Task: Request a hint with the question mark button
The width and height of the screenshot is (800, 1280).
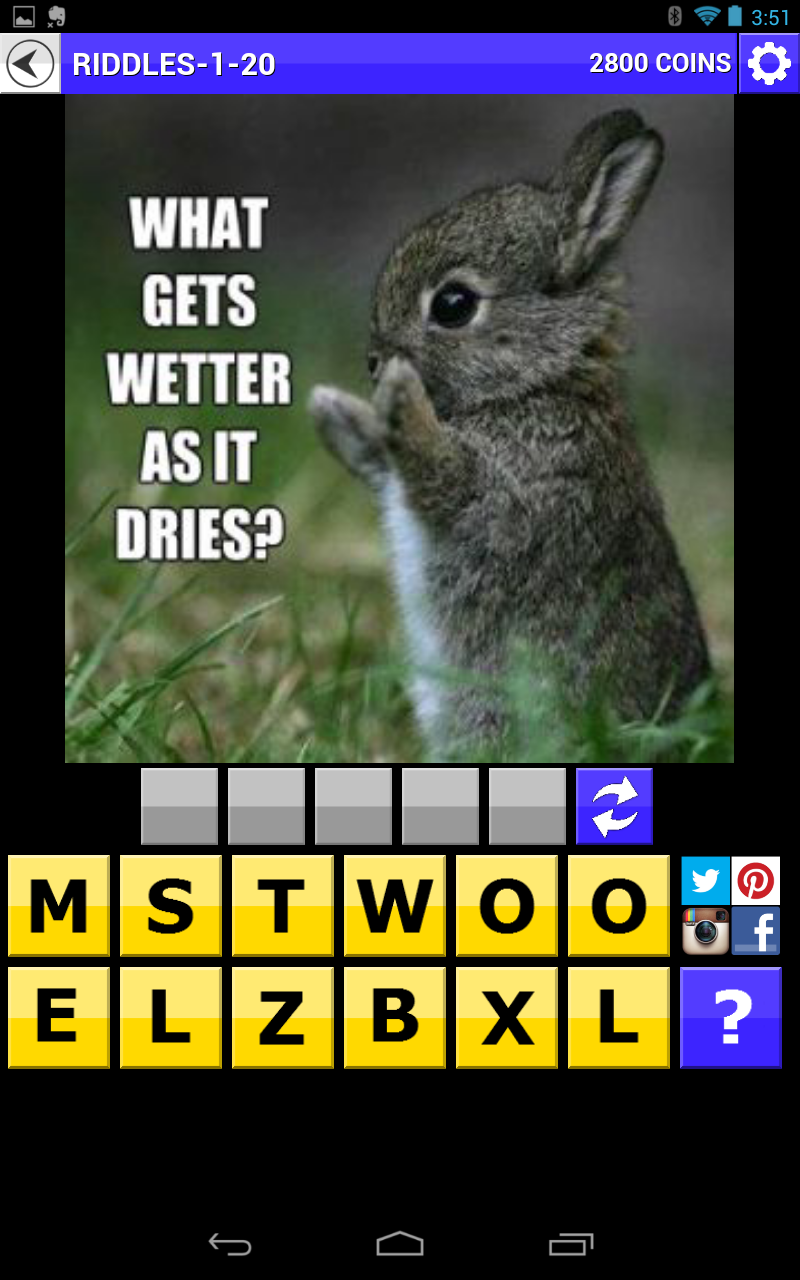Action: [731, 1017]
